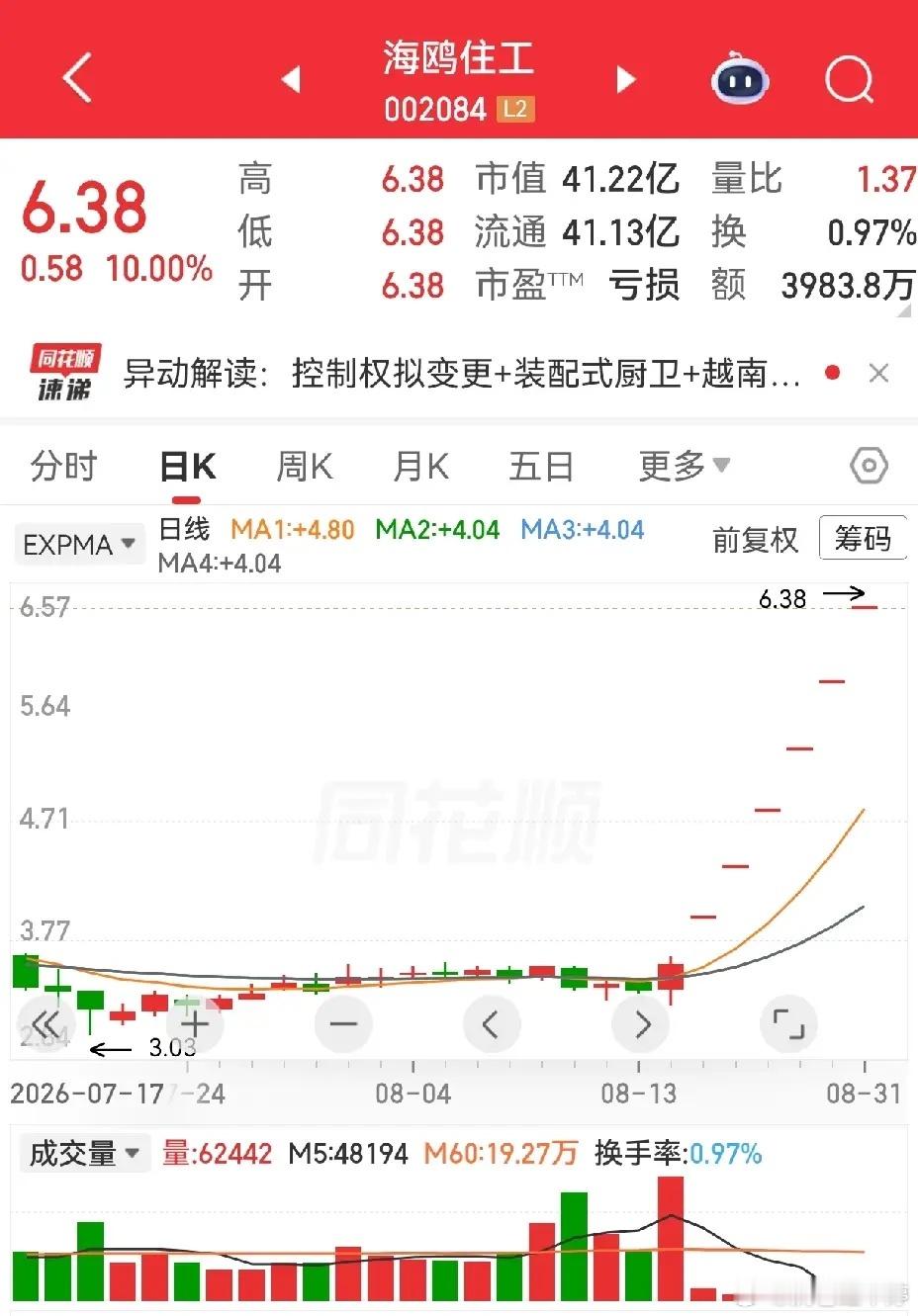Image resolution: width=918 pixels, height=1316 pixels.
Task: Open chart settings hexagon icon
Action: coord(870,466)
